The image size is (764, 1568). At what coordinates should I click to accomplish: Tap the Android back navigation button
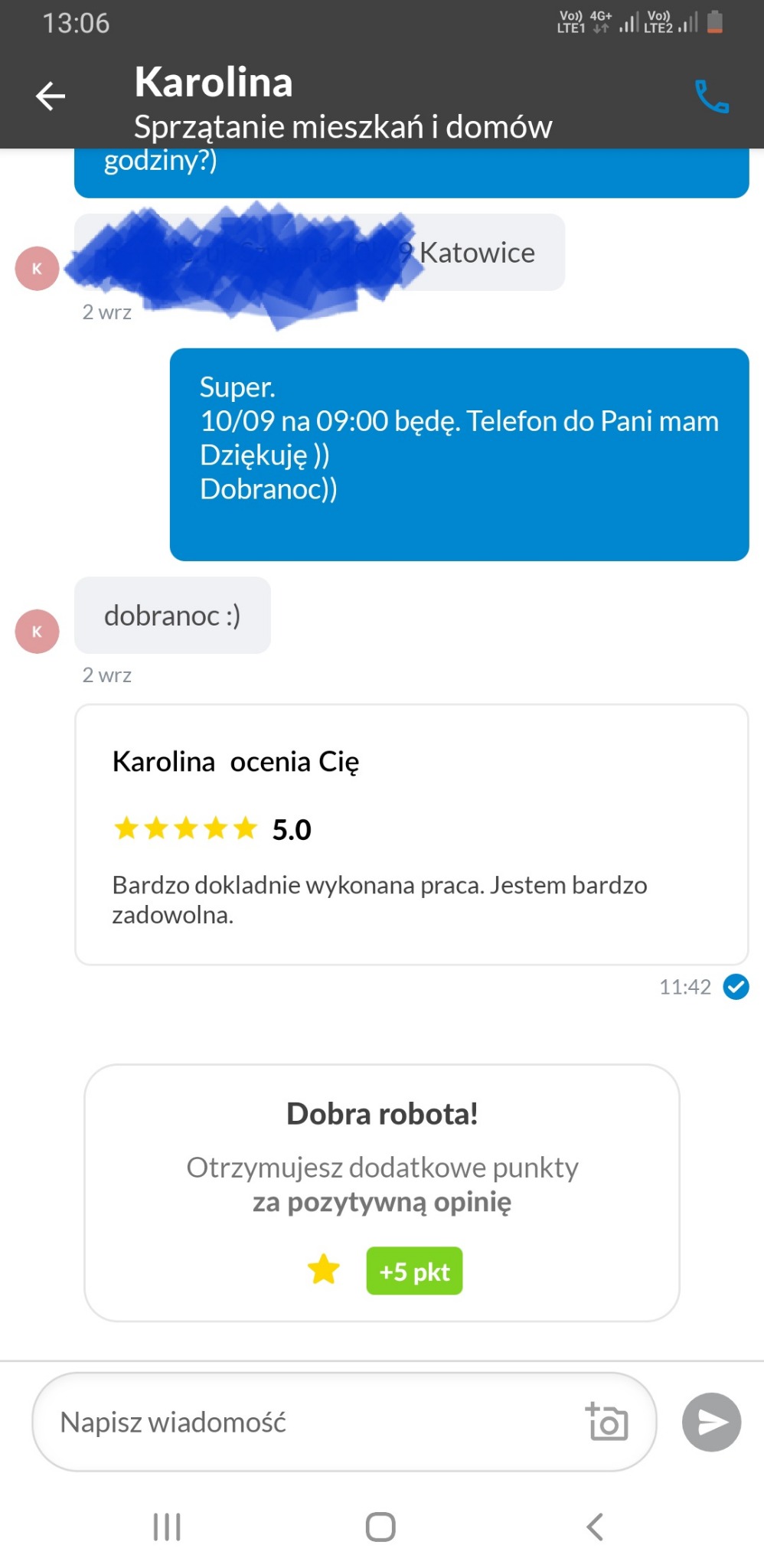[x=595, y=1524]
